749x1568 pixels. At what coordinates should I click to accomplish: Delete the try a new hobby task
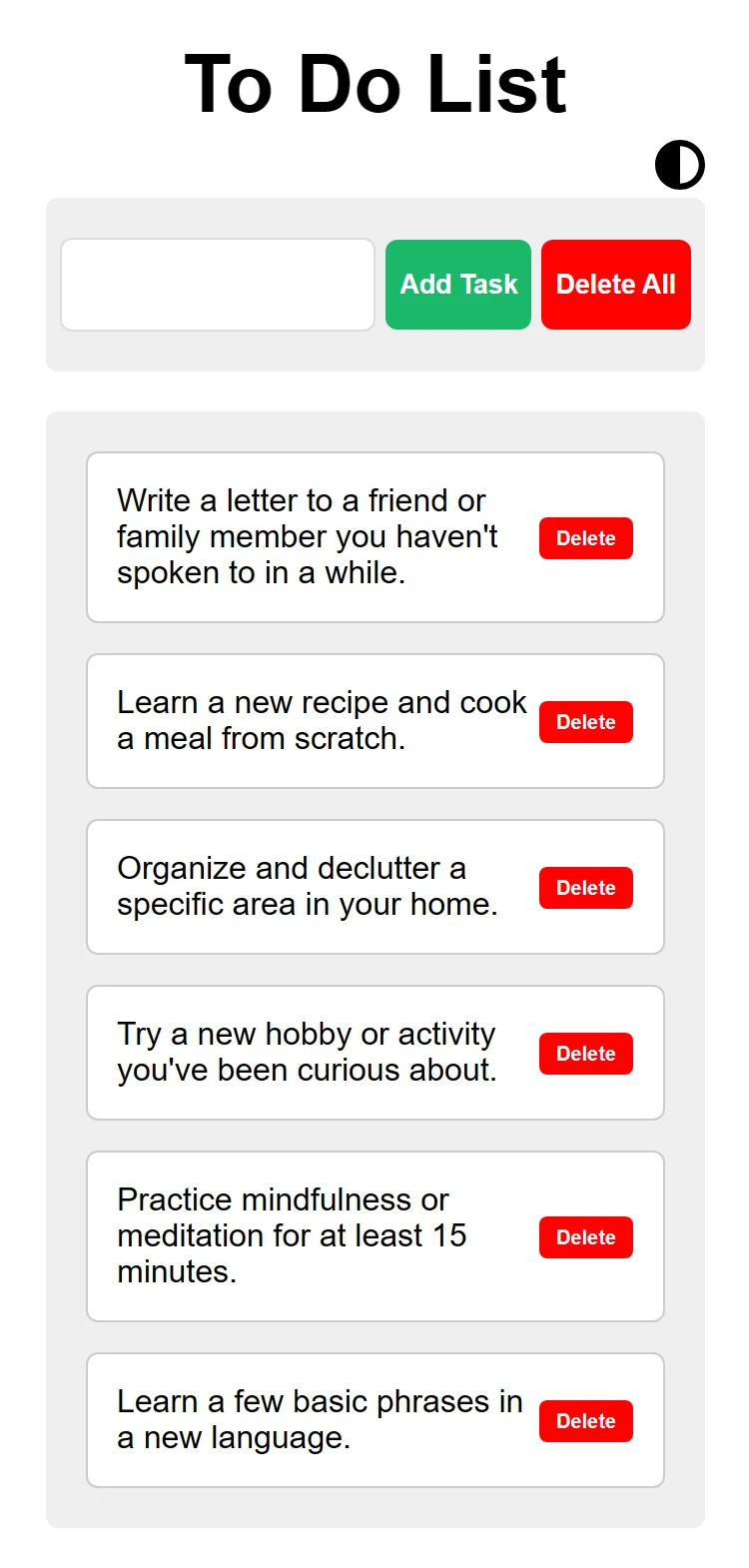(586, 1054)
